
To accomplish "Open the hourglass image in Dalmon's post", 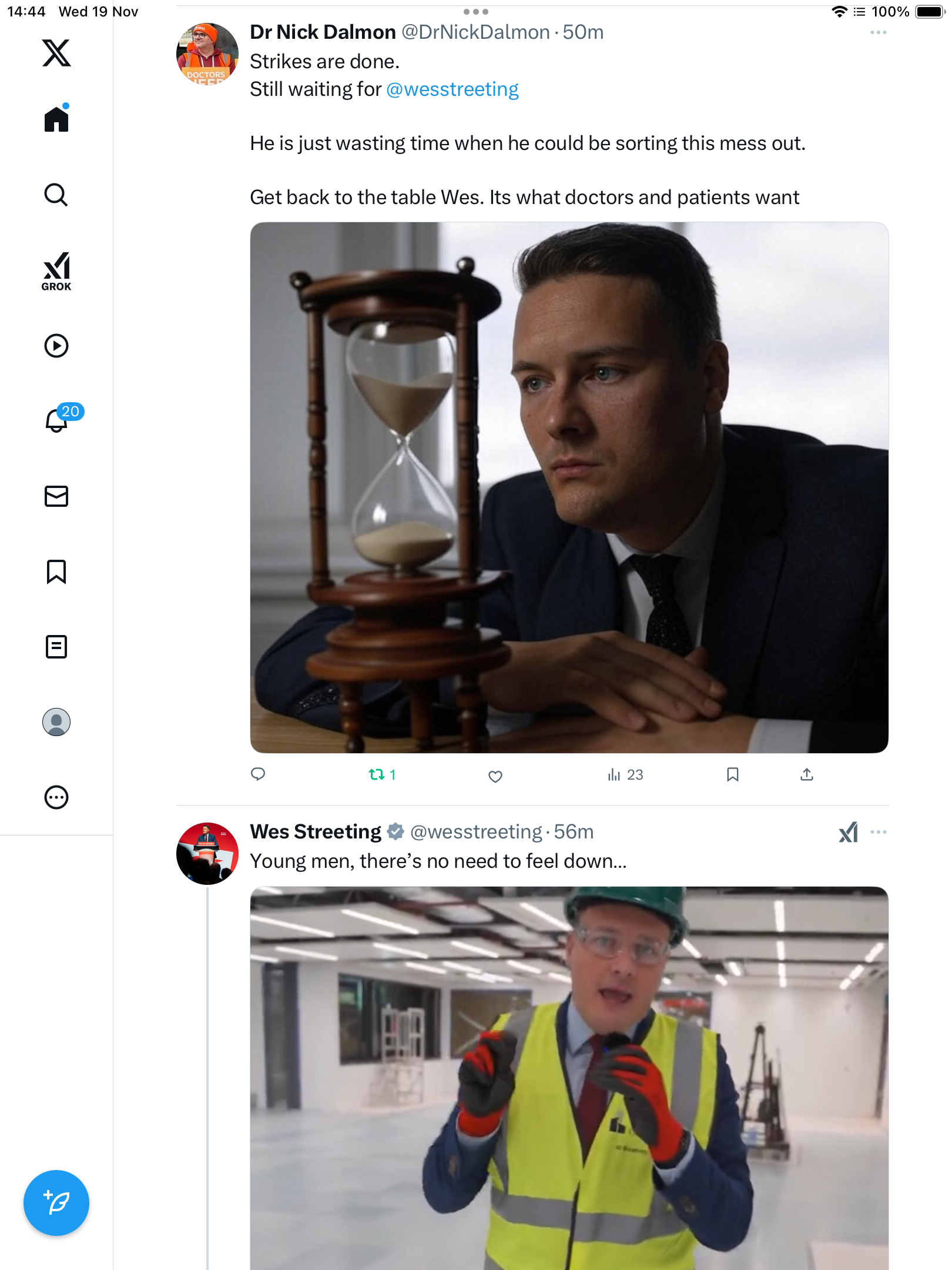I will 569,487.
